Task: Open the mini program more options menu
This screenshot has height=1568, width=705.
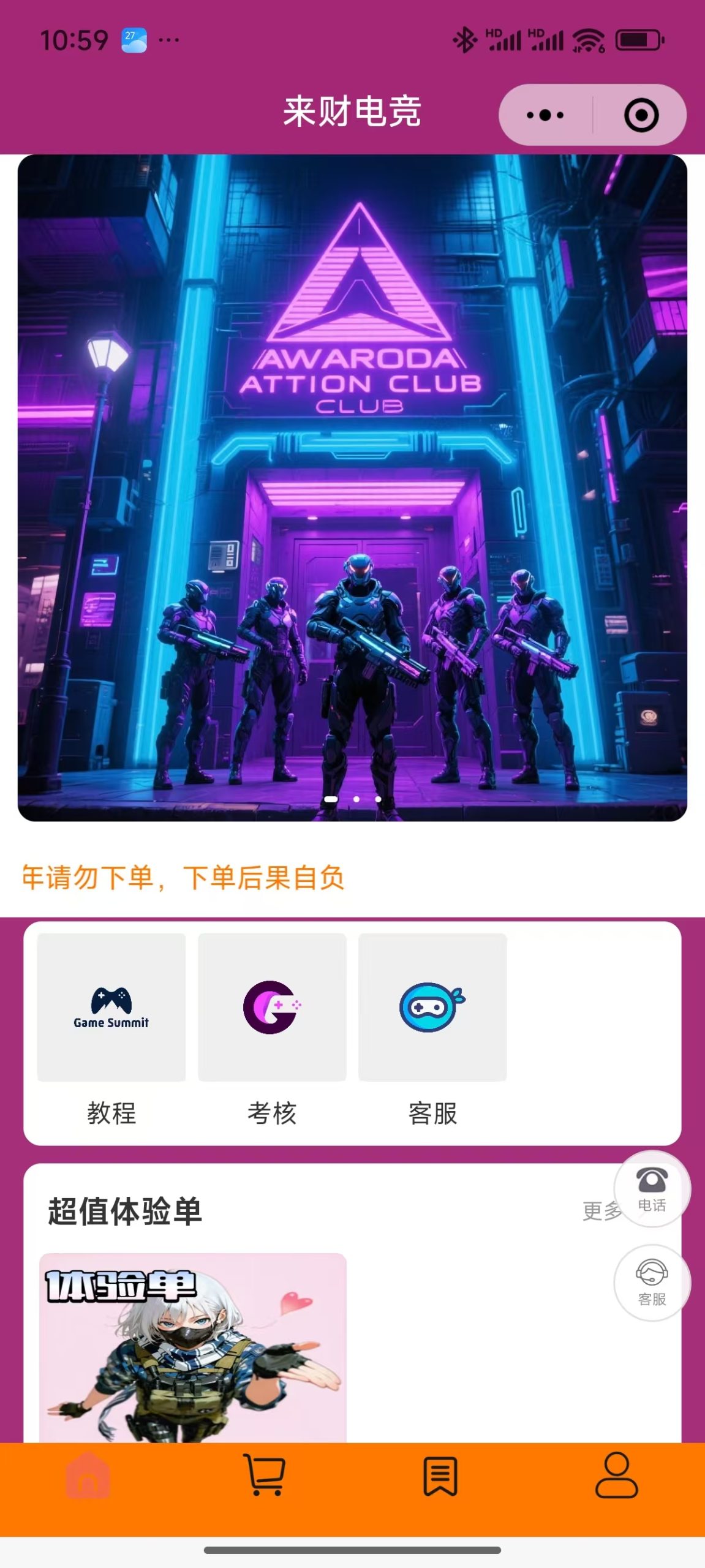Action: pyautogui.click(x=545, y=115)
